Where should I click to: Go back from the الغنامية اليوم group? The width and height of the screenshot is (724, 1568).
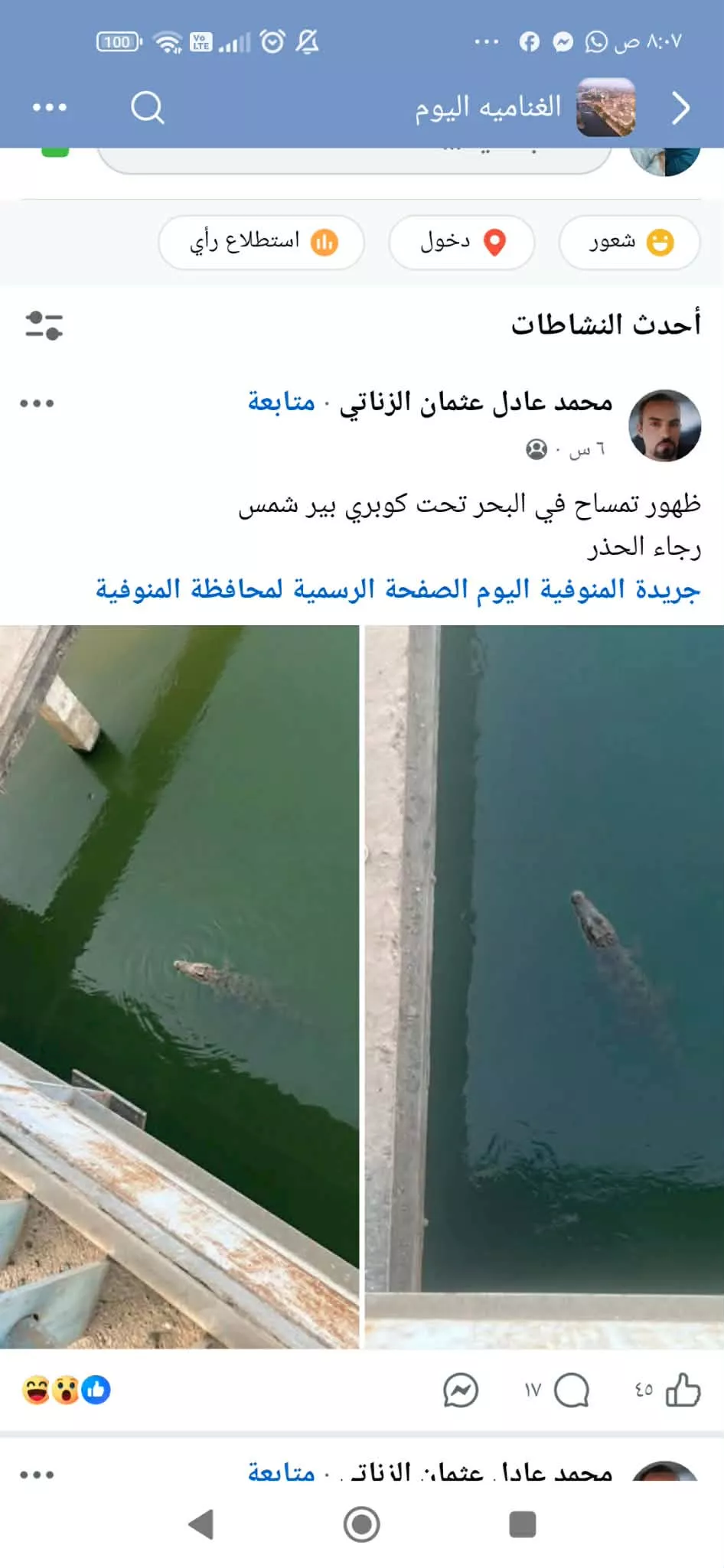(680, 107)
